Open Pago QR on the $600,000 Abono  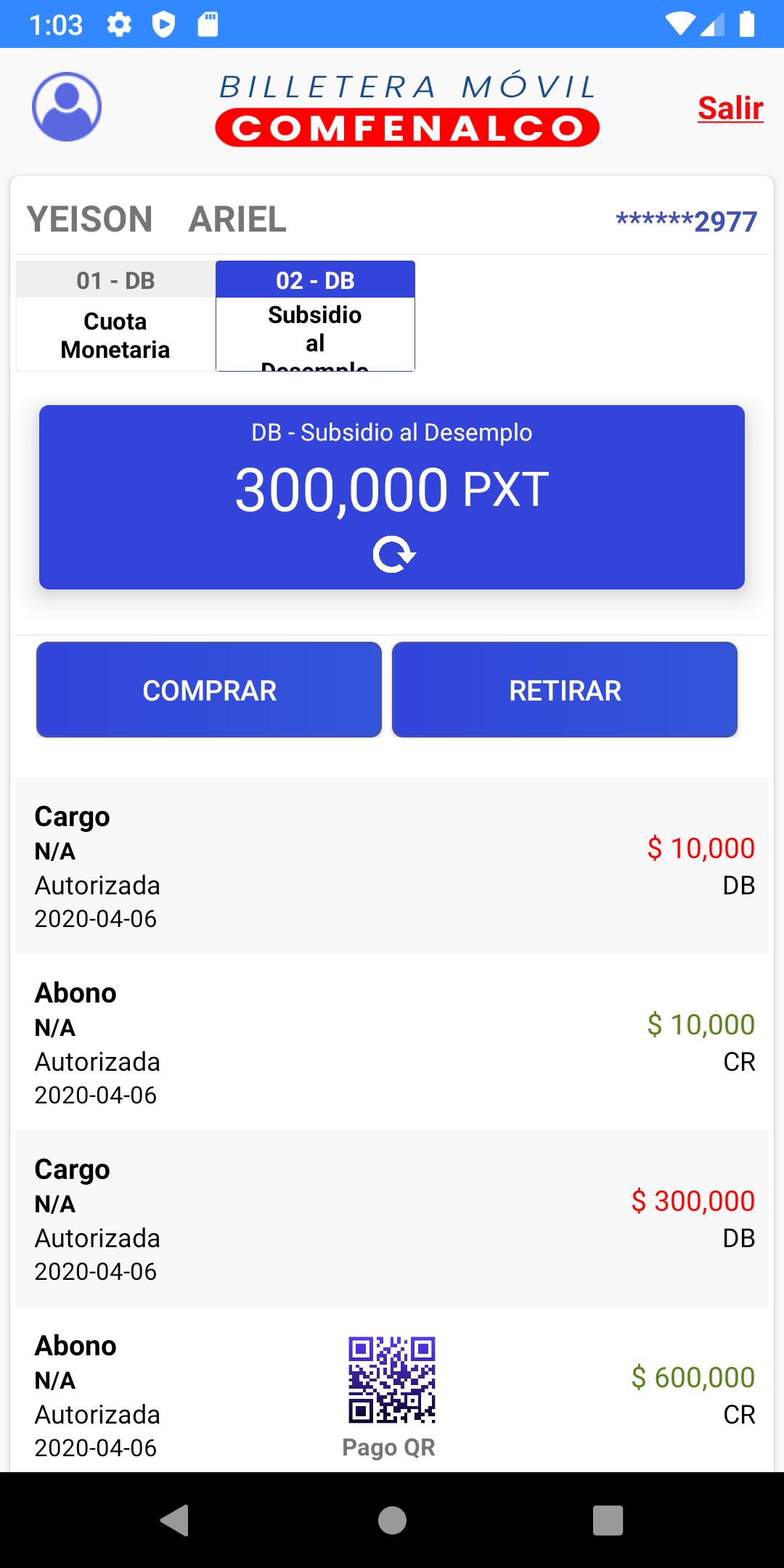pyautogui.click(x=391, y=1397)
